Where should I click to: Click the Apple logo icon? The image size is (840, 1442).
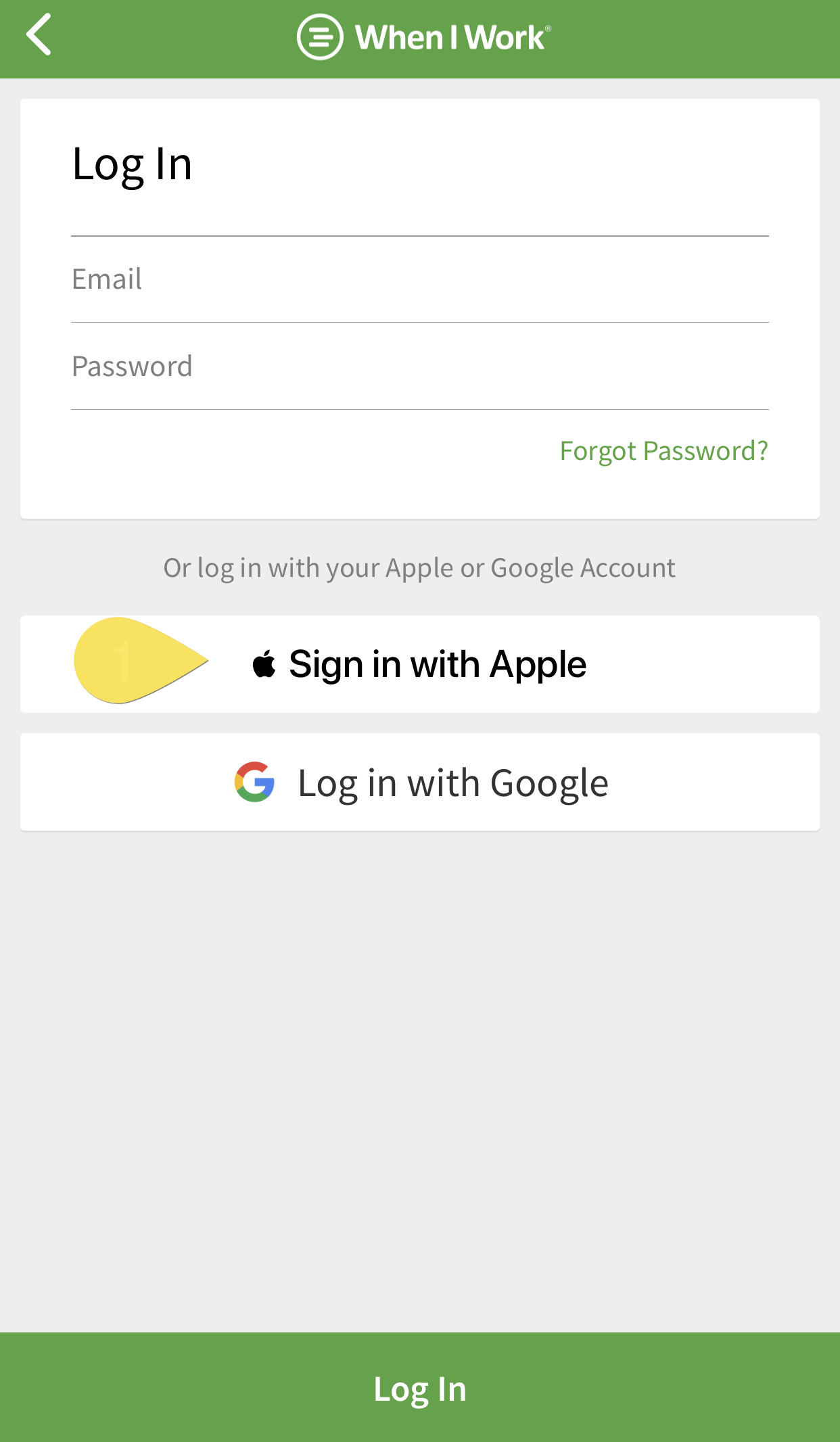[x=264, y=664]
